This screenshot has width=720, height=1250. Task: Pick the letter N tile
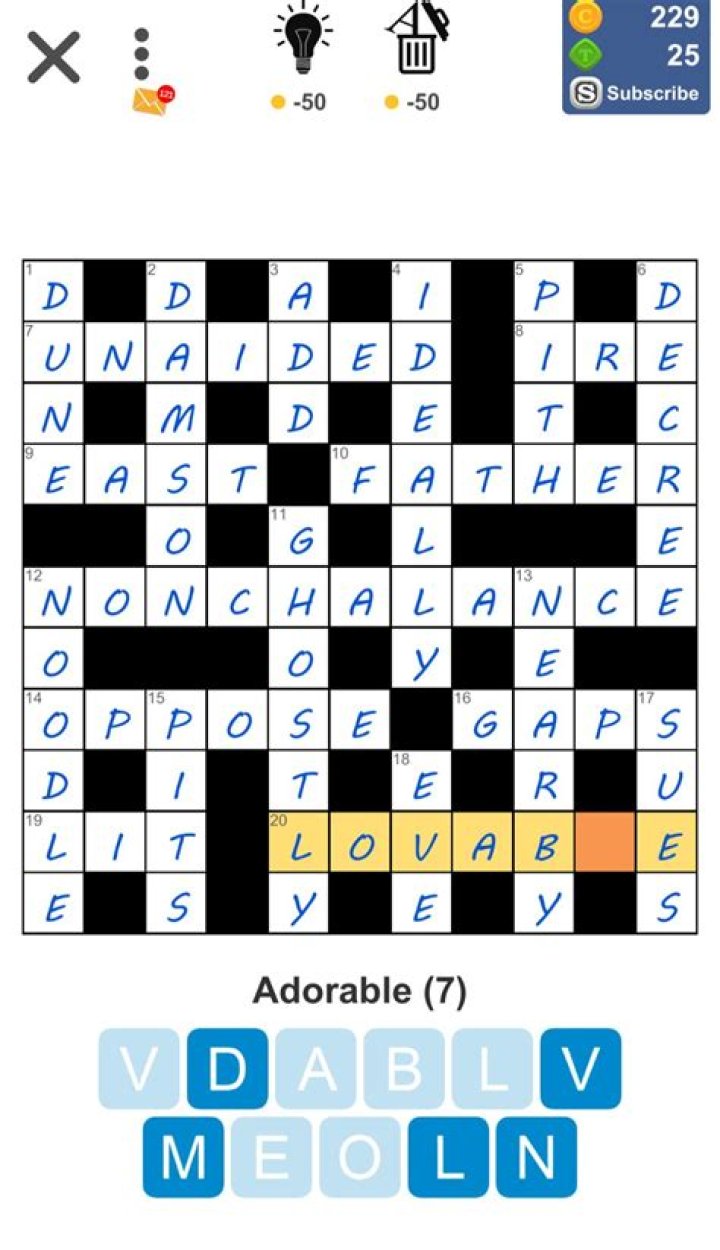[537, 1157]
